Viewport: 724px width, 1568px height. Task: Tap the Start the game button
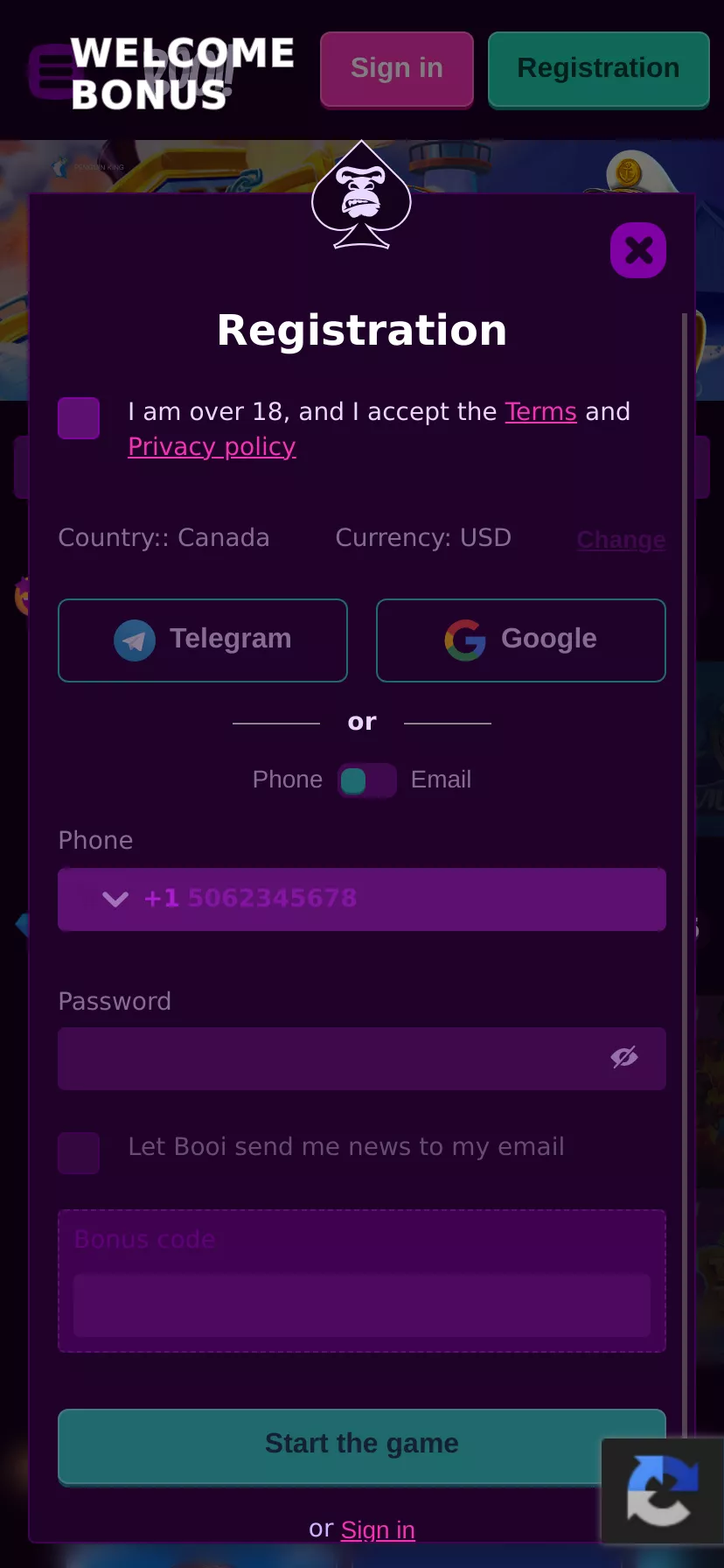362,1445
